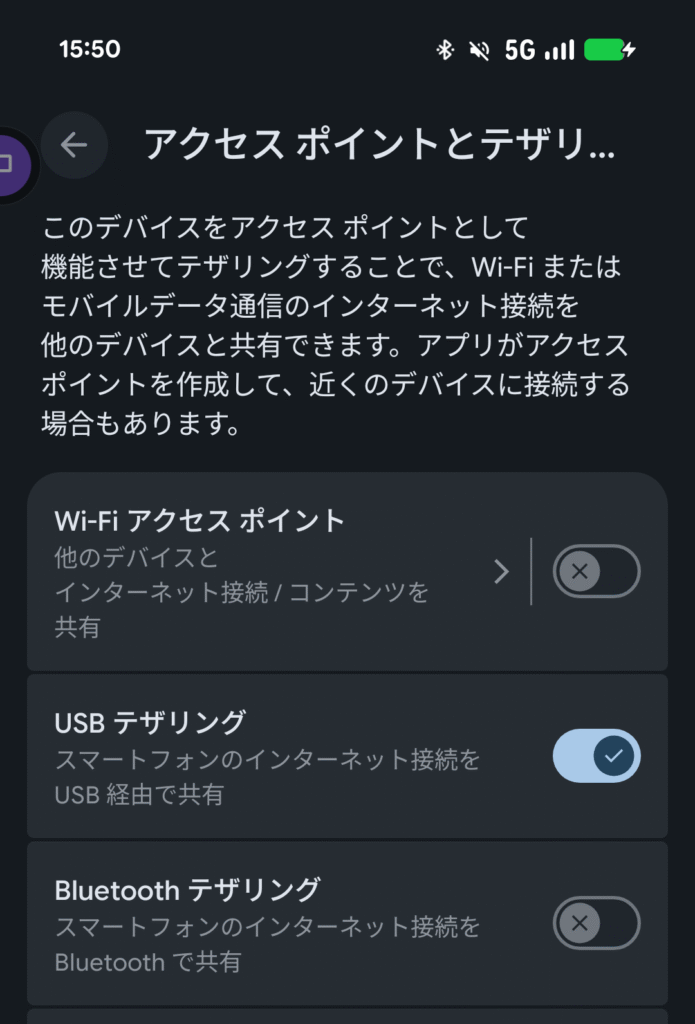Turn off the USB テザリング switch
Viewport: 695px width, 1024px height.
(596, 756)
